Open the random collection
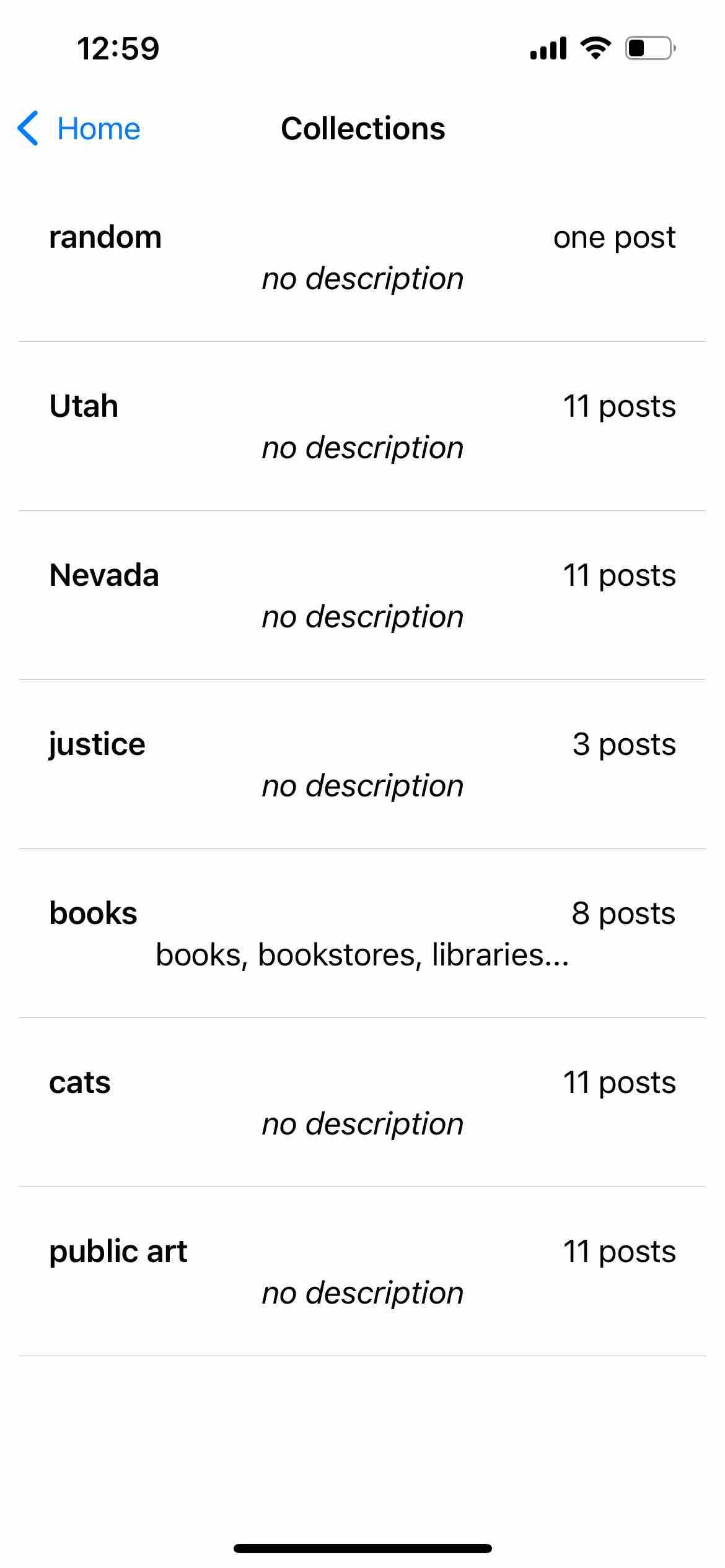Viewport: 725px width, 1568px height. point(362,257)
